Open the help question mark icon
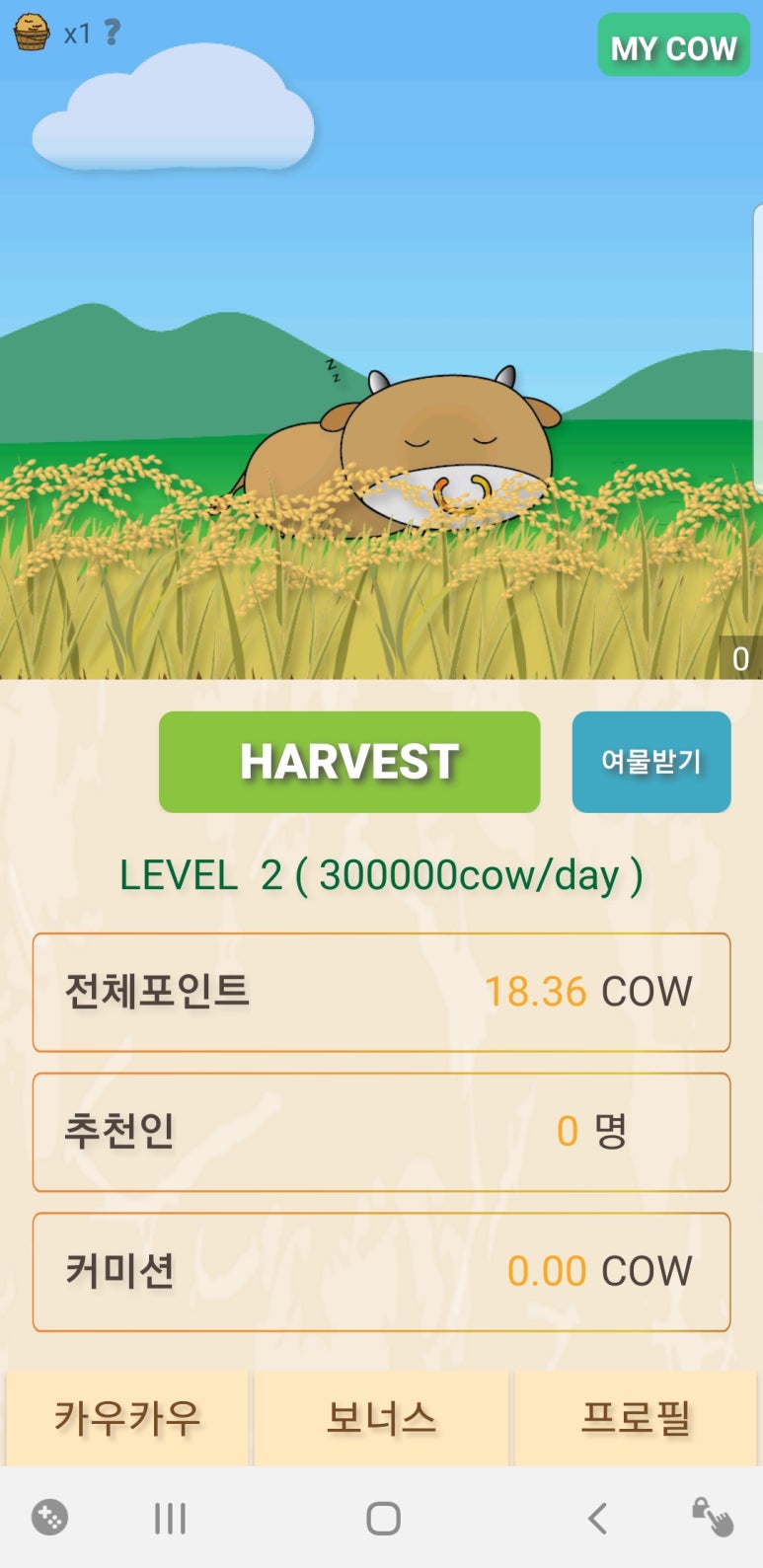763x1568 pixels. click(112, 31)
